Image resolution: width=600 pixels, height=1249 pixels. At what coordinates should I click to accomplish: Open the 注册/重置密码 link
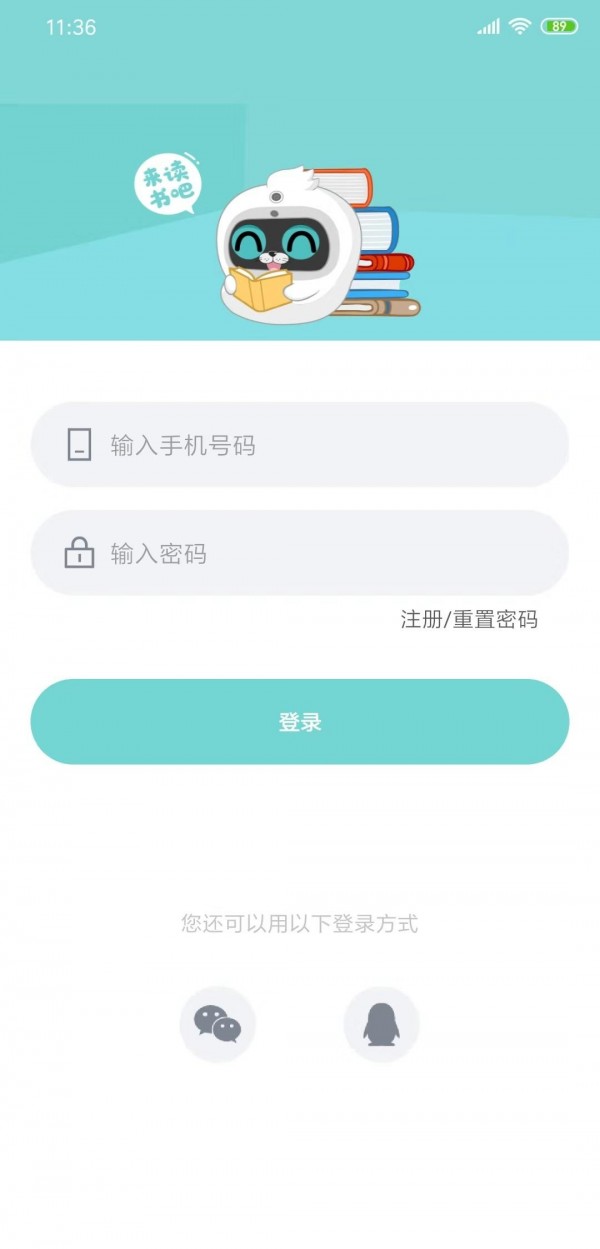469,620
